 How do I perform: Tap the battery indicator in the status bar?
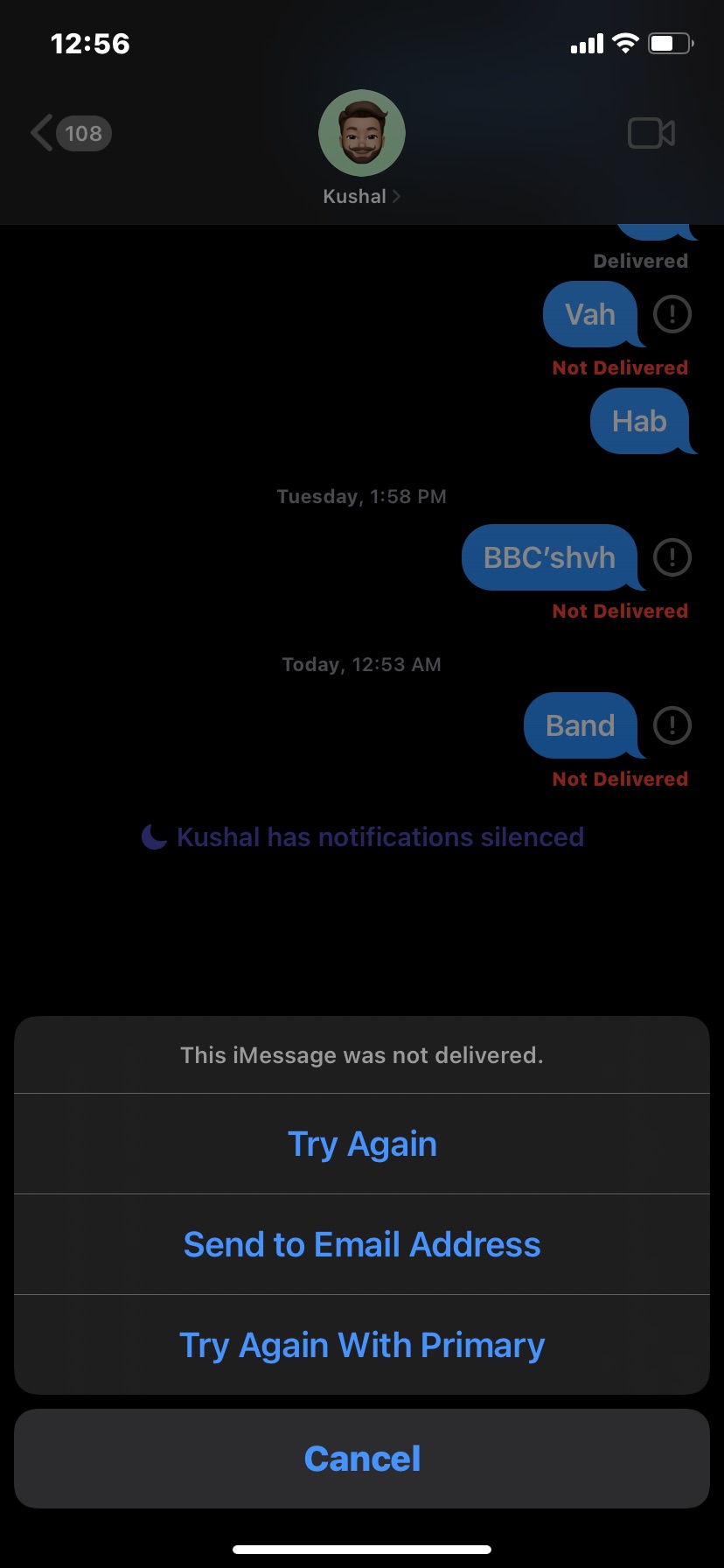[x=670, y=42]
